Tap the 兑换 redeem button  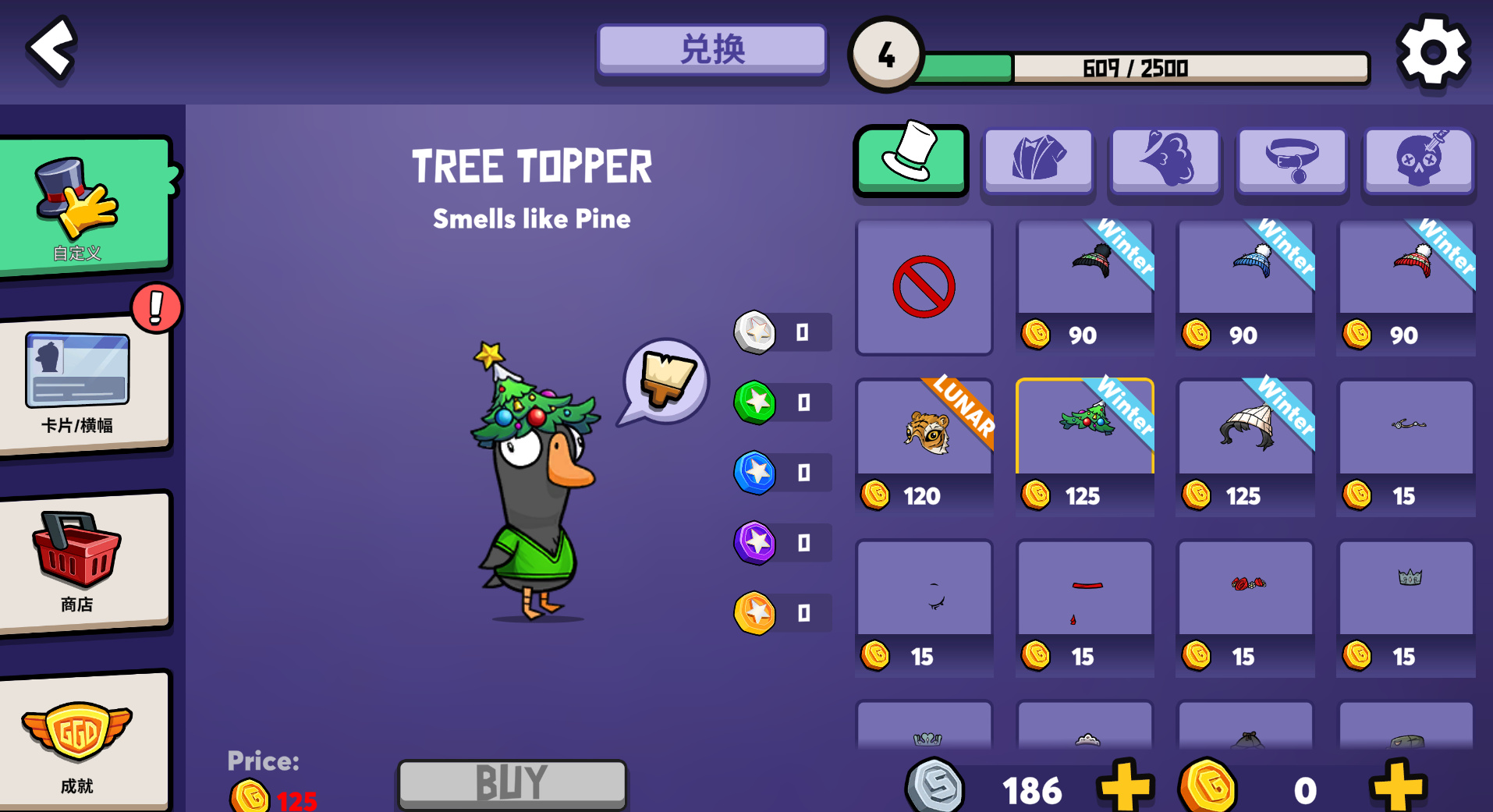pyautogui.click(x=711, y=50)
